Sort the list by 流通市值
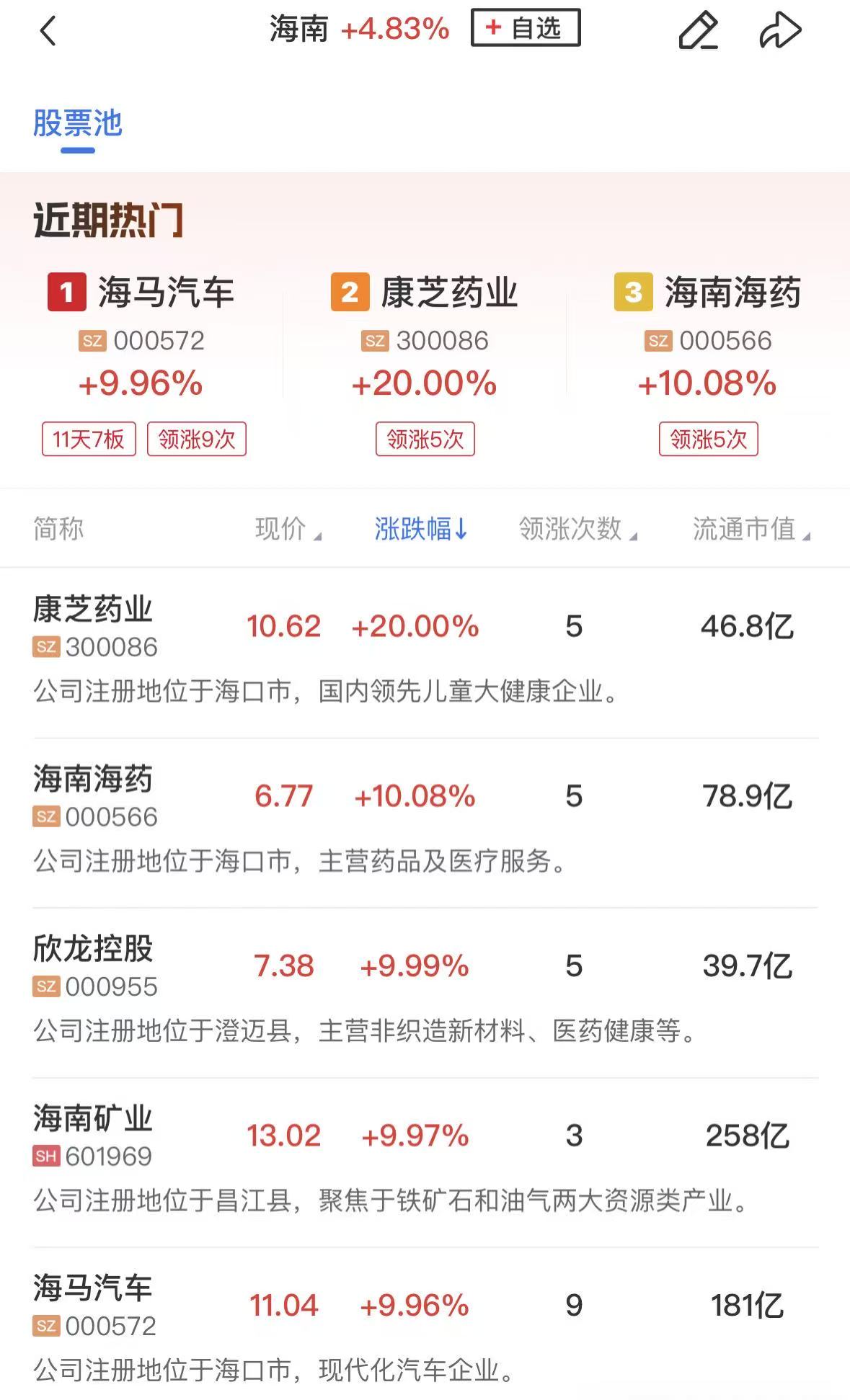 [x=751, y=529]
